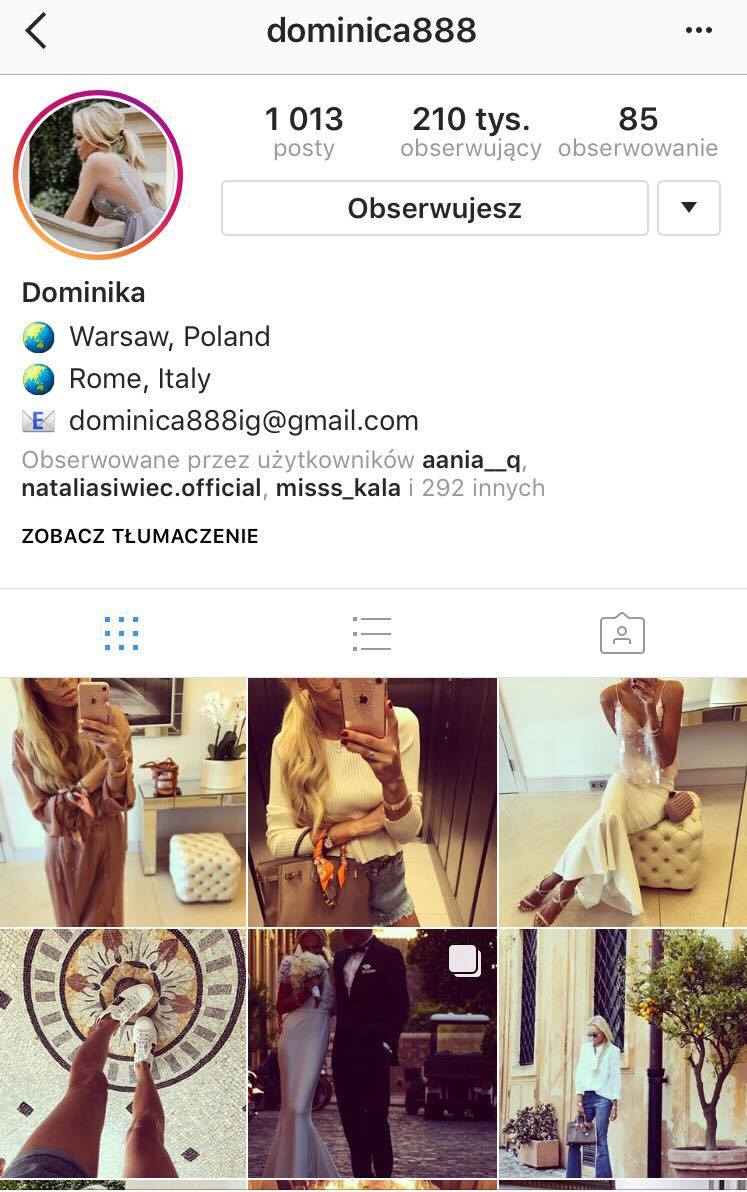Open the wedding couple multi-photo post
The width and height of the screenshot is (747, 1192).
click(372, 1053)
